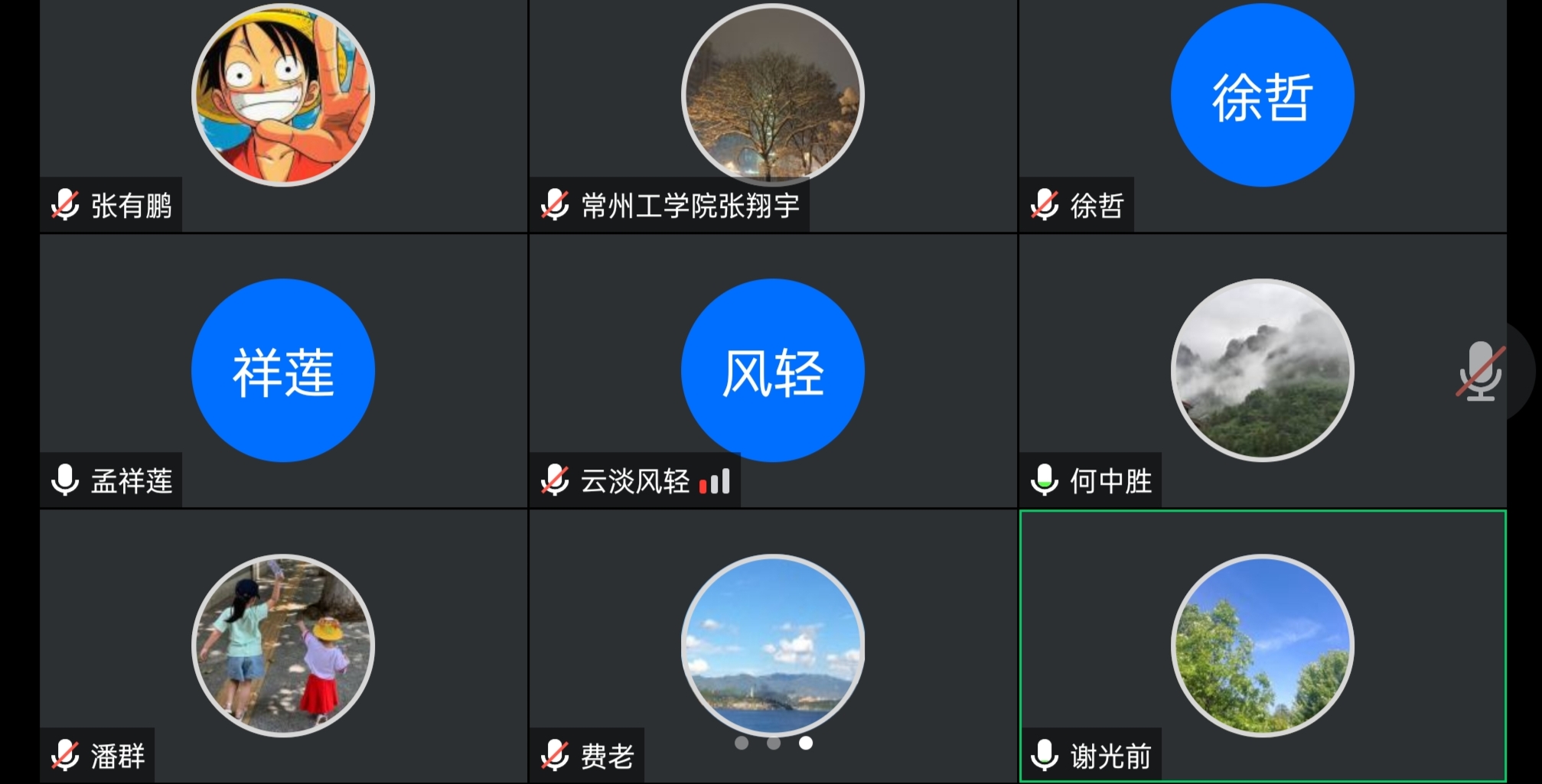Image resolution: width=1542 pixels, height=784 pixels.
Task: Tap 潘群's participant tile
Action: [x=283, y=646]
